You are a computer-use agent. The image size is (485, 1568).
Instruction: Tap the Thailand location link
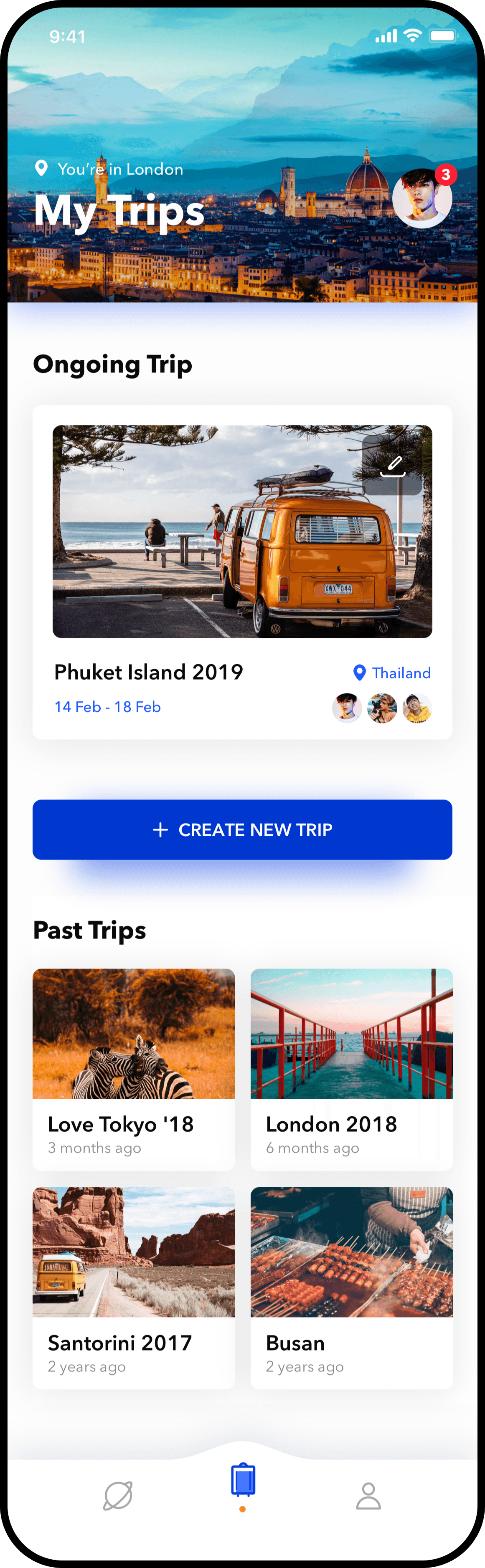[x=392, y=673]
